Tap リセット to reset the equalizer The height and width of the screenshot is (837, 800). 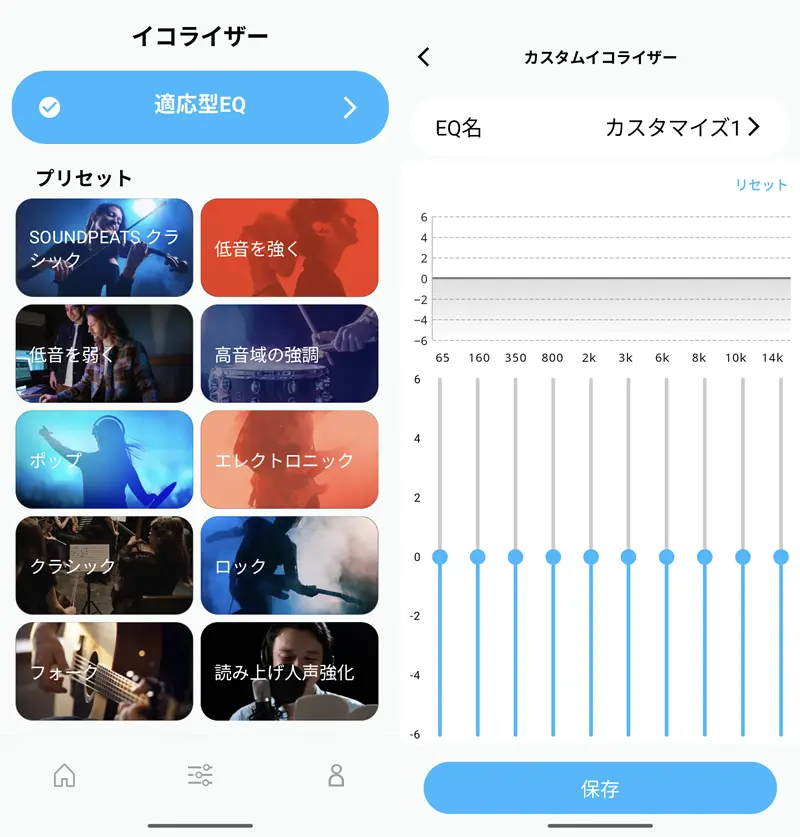[761, 185]
